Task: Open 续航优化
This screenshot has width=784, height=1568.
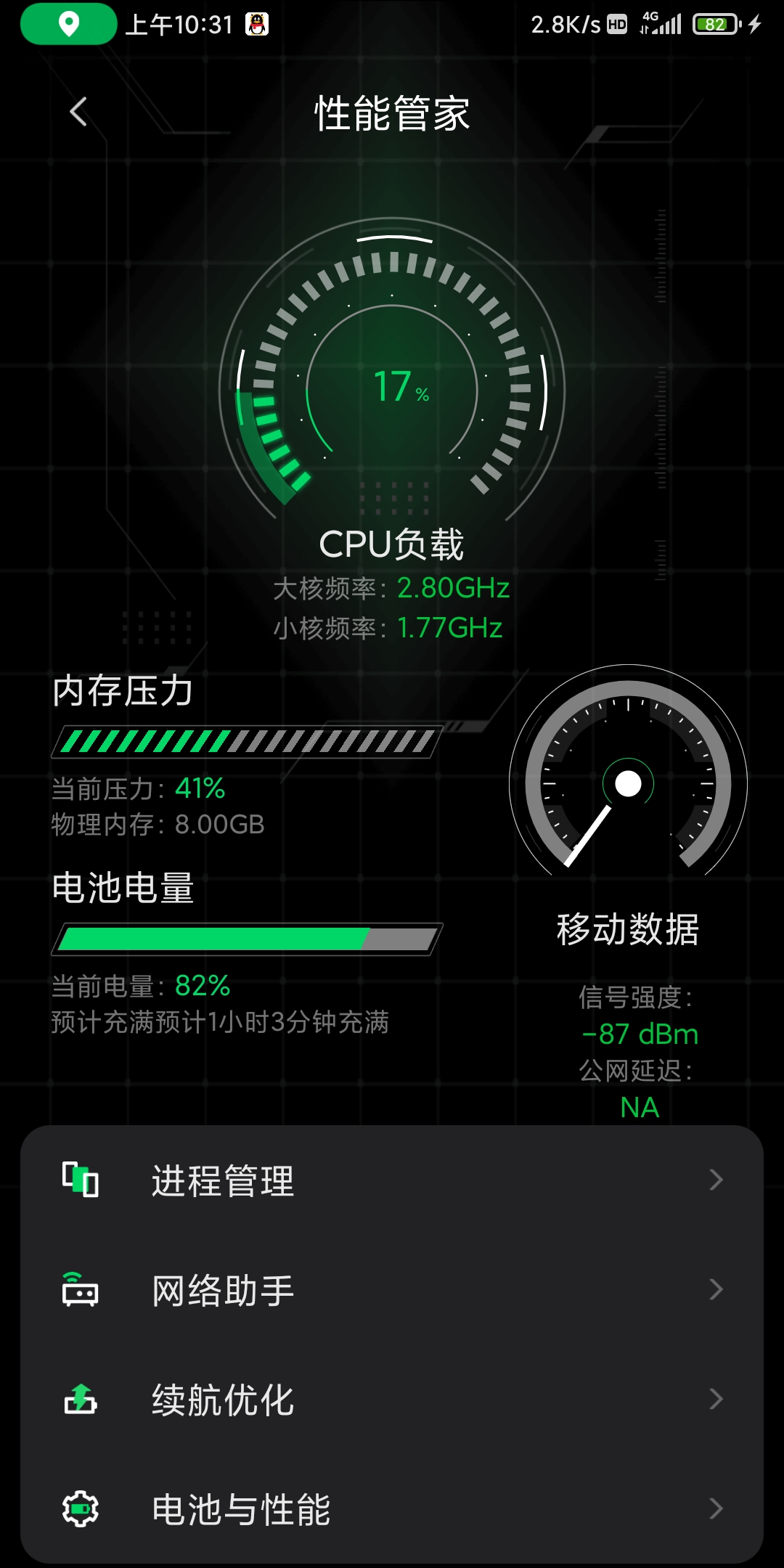Action: [x=392, y=1400]
